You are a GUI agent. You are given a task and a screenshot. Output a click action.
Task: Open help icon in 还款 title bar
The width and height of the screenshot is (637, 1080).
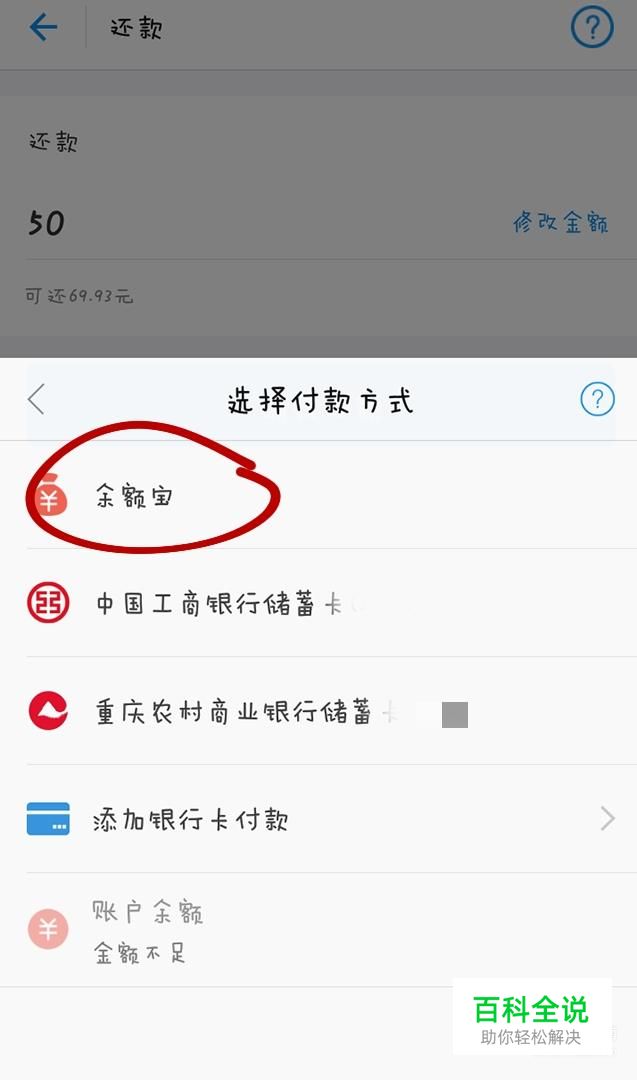[592, 28]
